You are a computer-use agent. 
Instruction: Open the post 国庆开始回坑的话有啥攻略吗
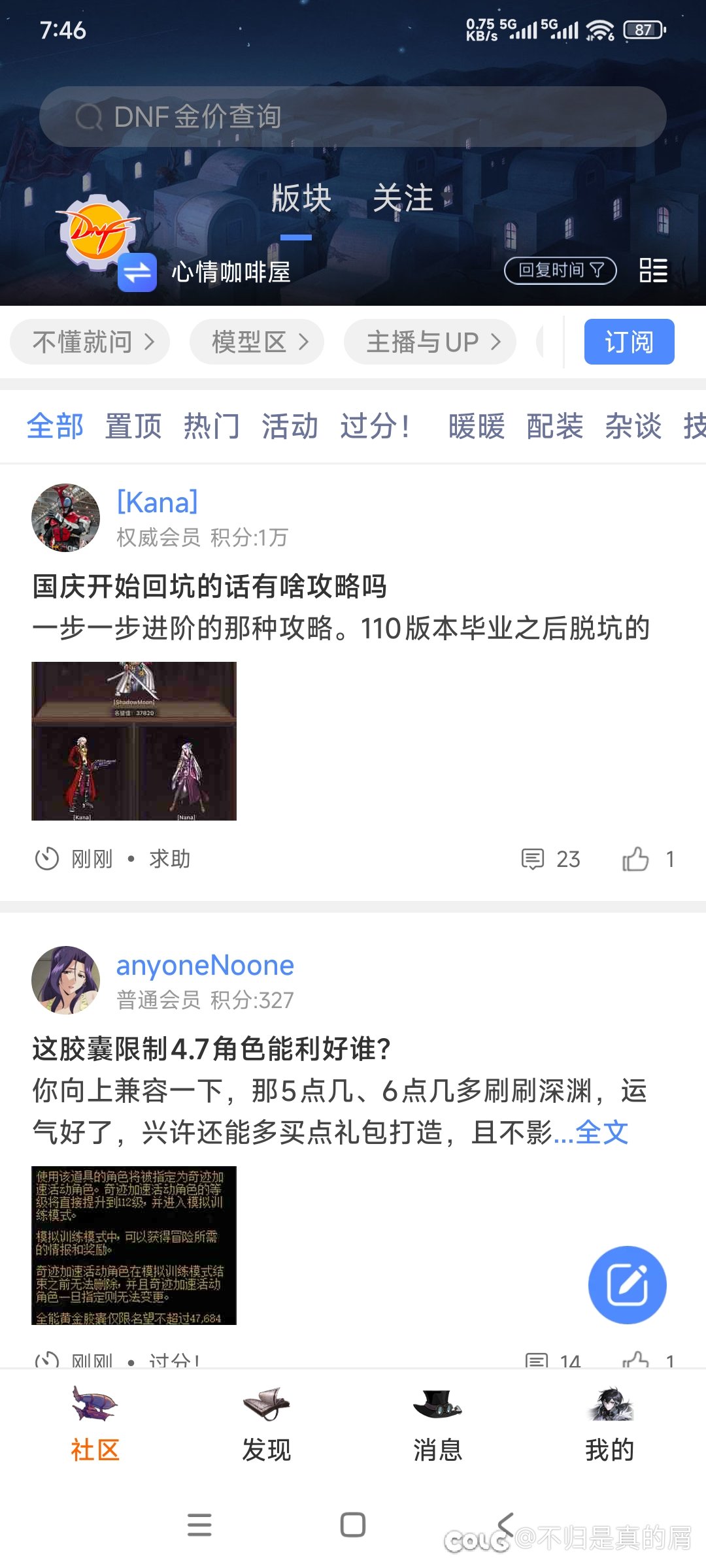click(x=209, y=586)
